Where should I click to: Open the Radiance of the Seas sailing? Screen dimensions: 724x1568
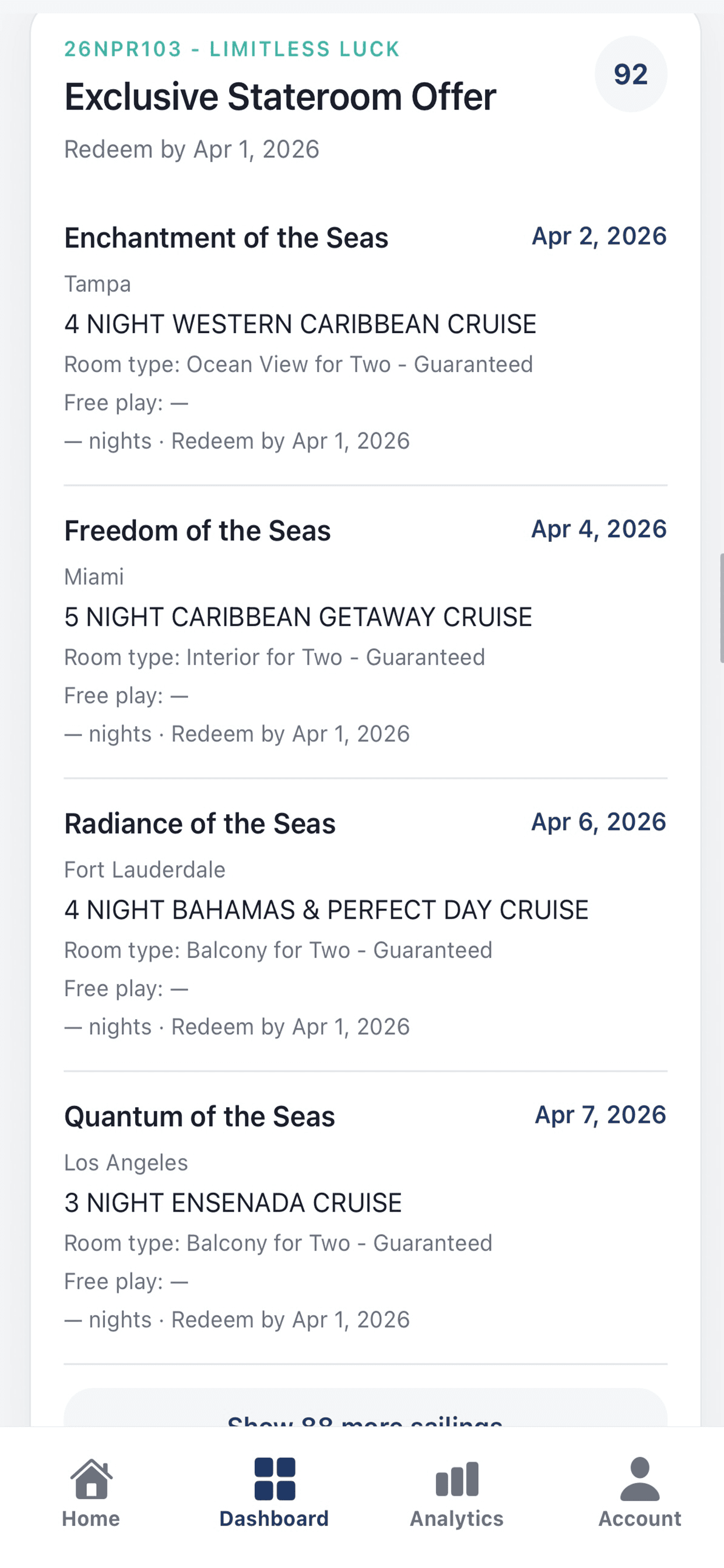(200, 824)
